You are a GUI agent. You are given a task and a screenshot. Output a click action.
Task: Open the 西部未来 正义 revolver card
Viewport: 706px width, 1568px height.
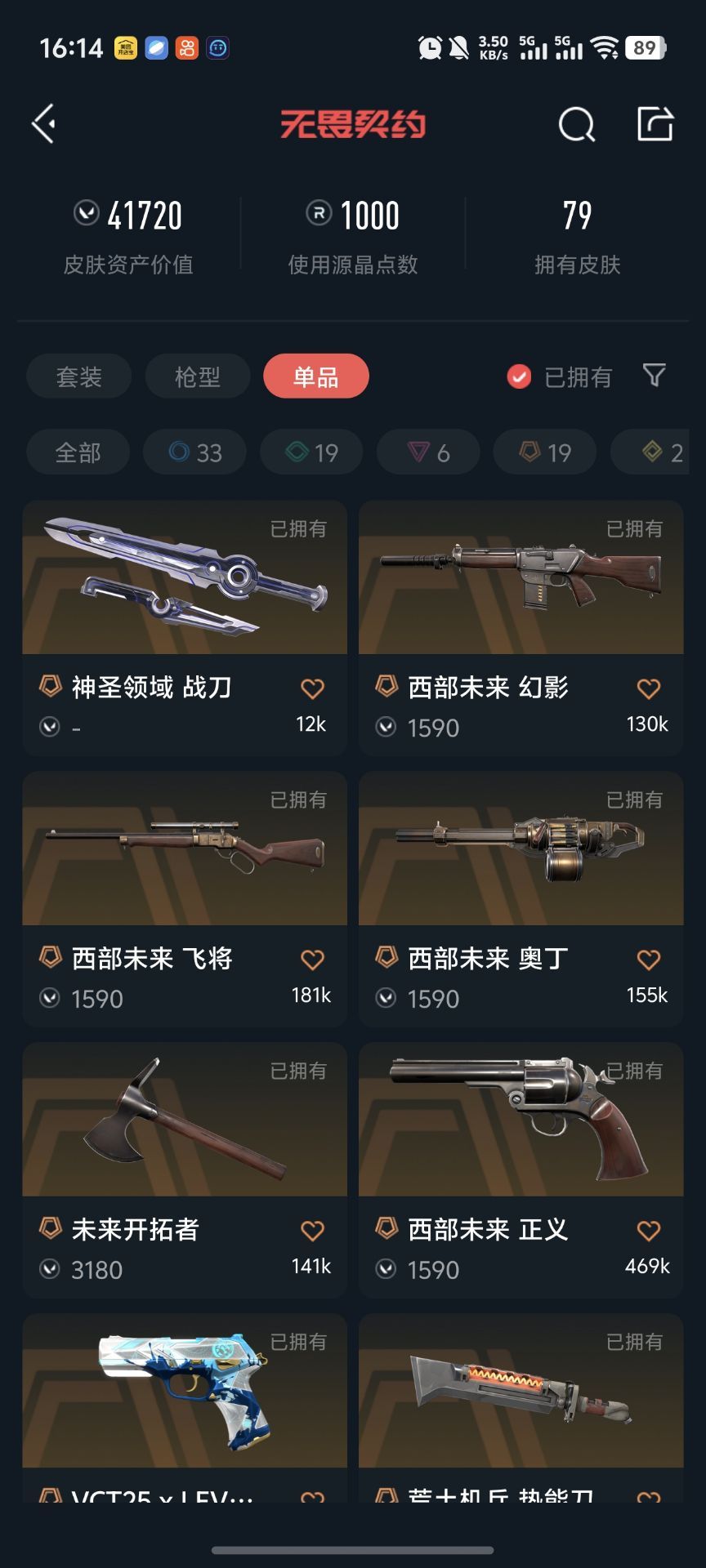pos(521,1170)
